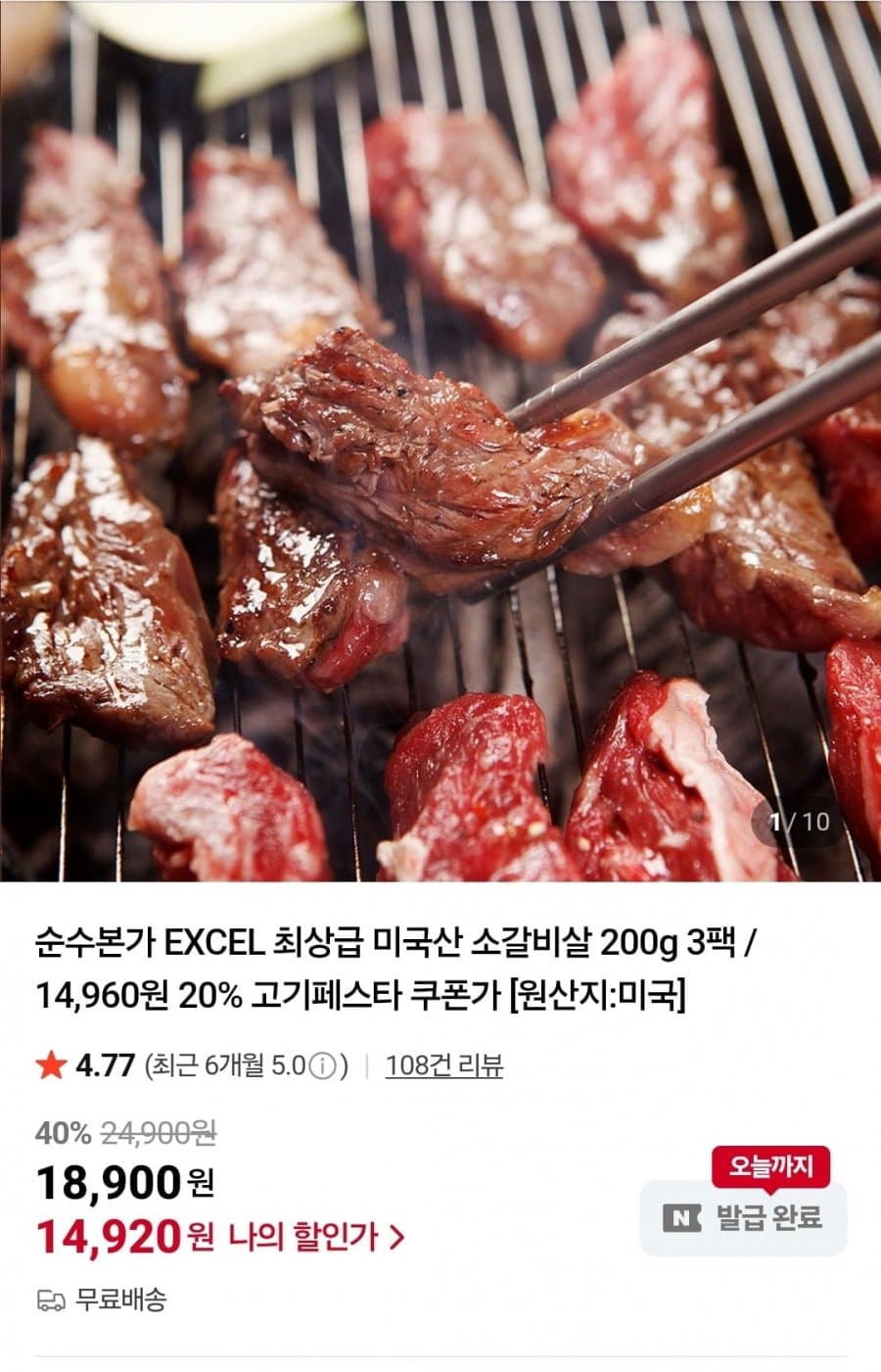This screenshot has width=881, height=1372.
Task: Tap the 발급 완료 coupon button
Action: (x=743, y=1217)
